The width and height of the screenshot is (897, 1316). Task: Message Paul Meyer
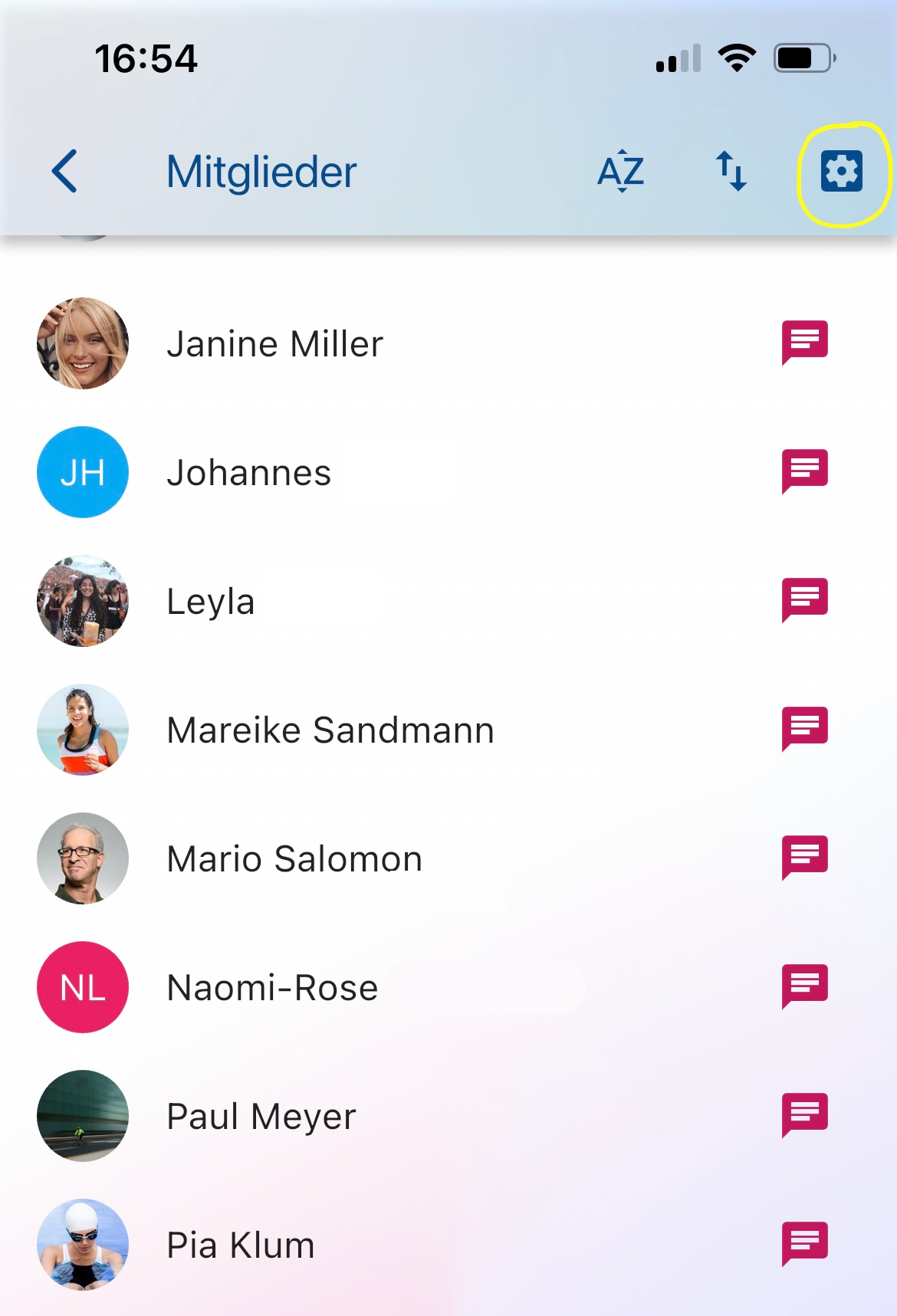(x=804, y=1114)
